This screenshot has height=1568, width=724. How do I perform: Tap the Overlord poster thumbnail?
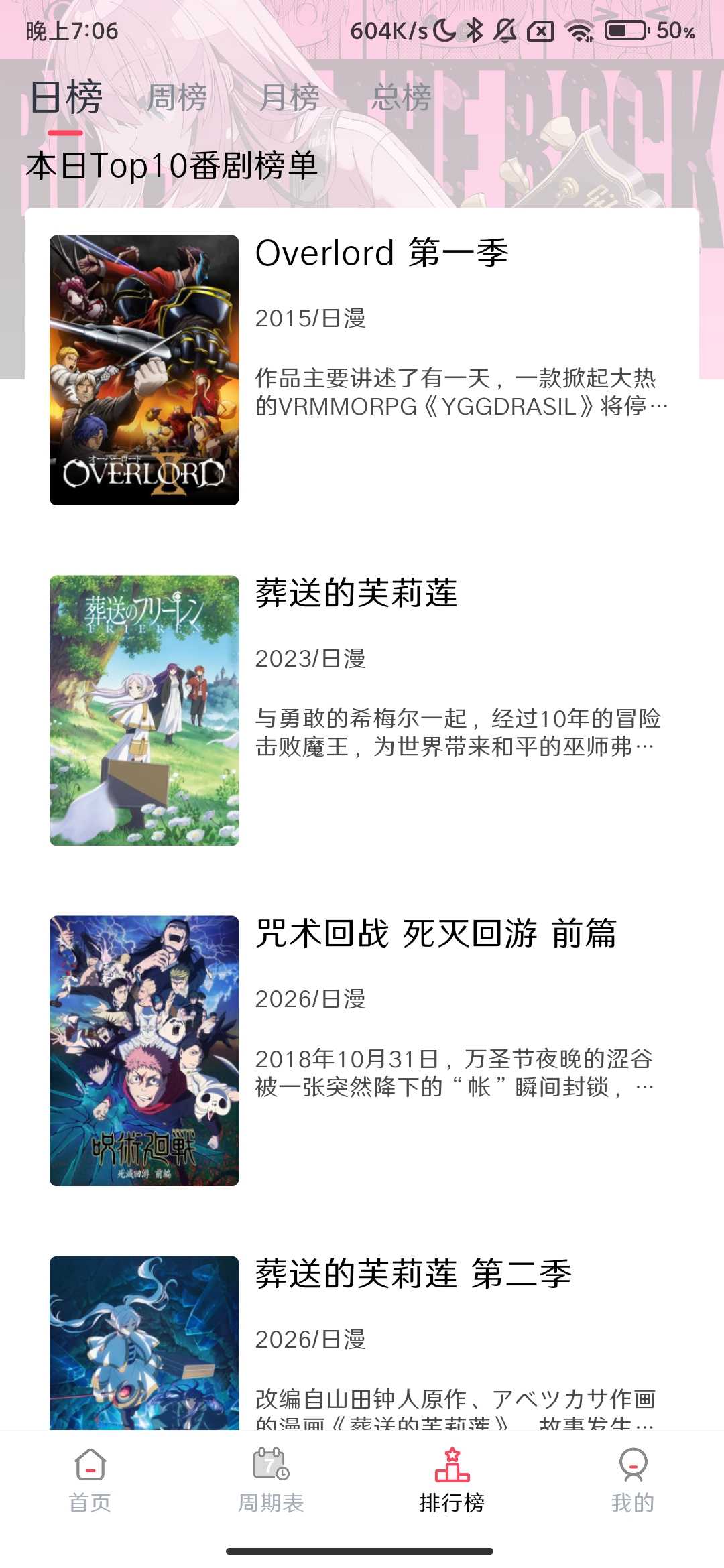[x=144, y=369]
